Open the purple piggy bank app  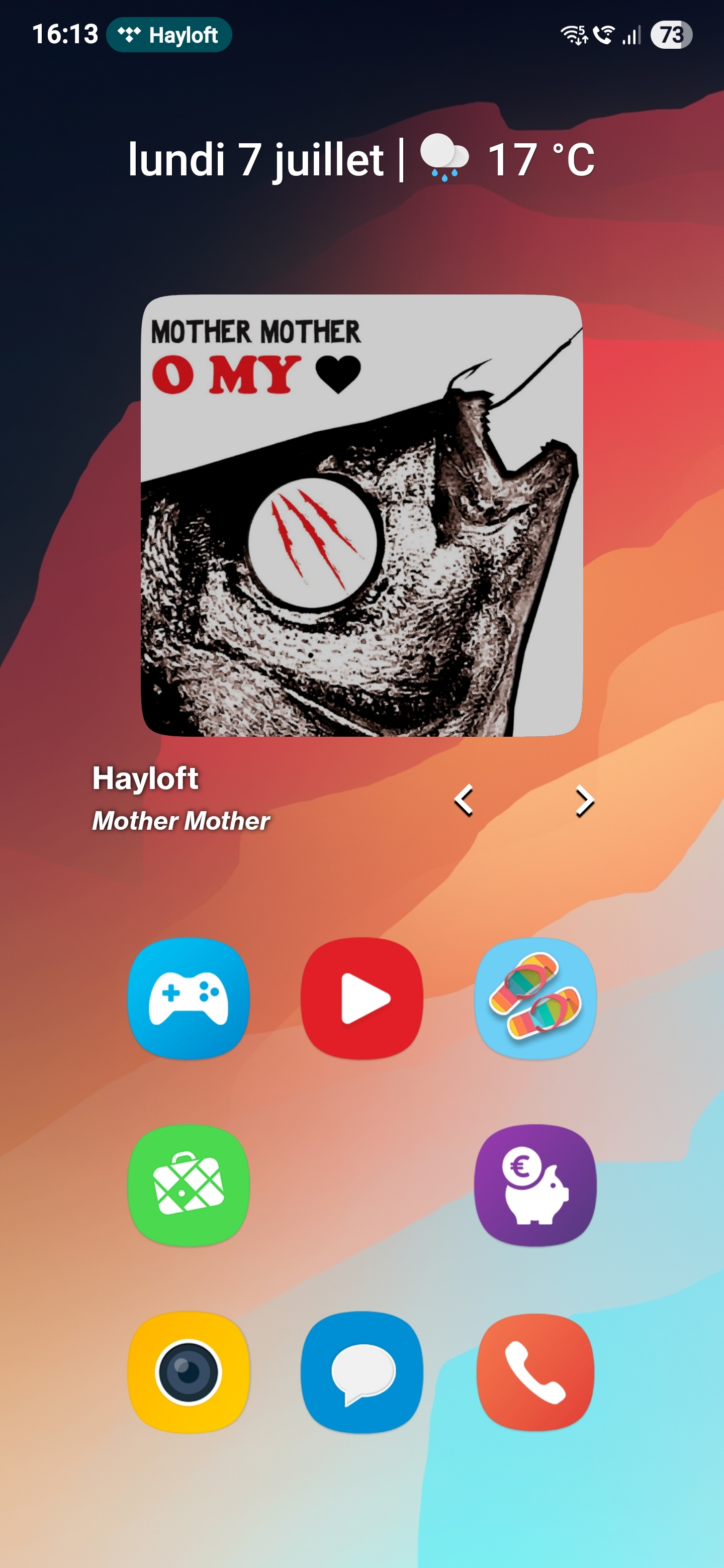pyautogui.click(x=535, y=1185)
